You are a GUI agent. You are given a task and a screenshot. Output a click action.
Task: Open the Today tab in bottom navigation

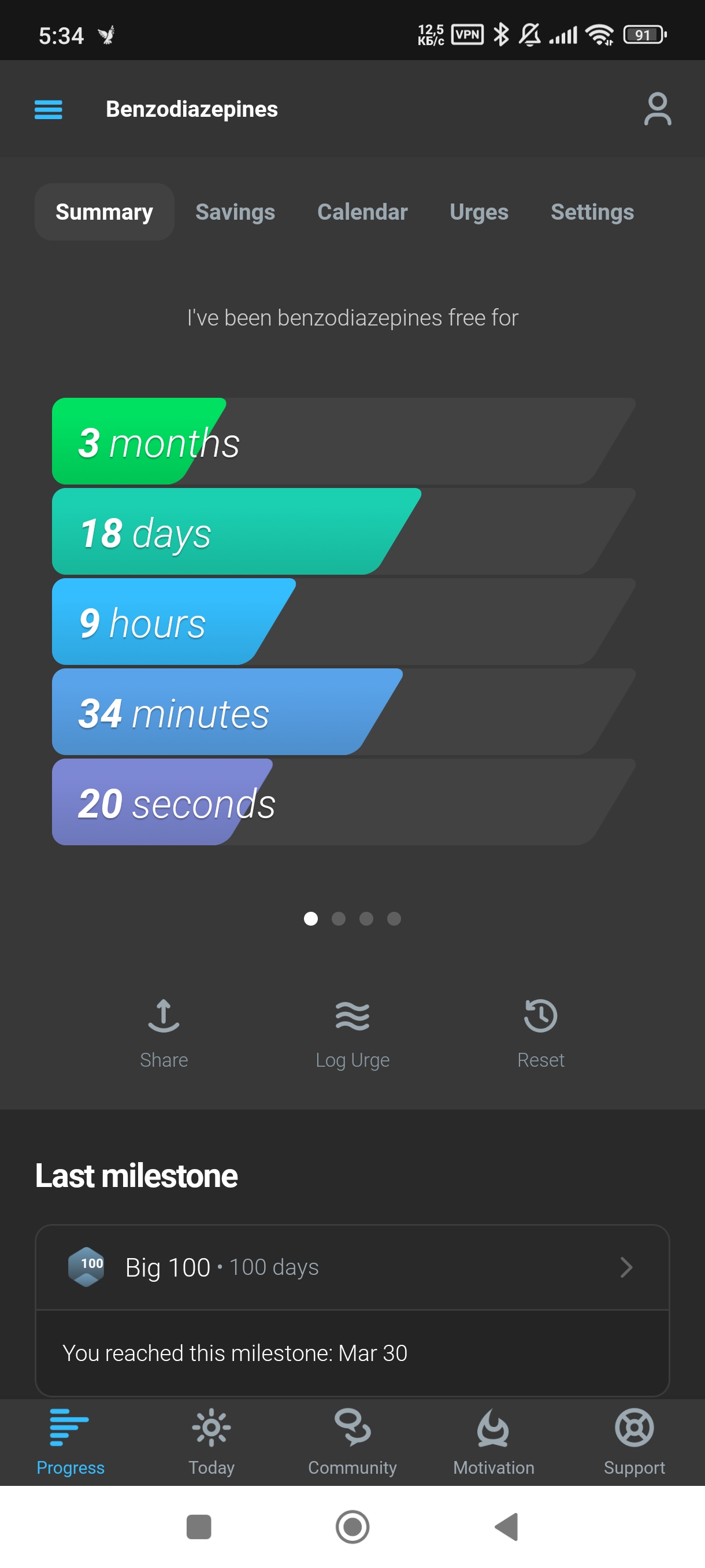point(211,1442)
